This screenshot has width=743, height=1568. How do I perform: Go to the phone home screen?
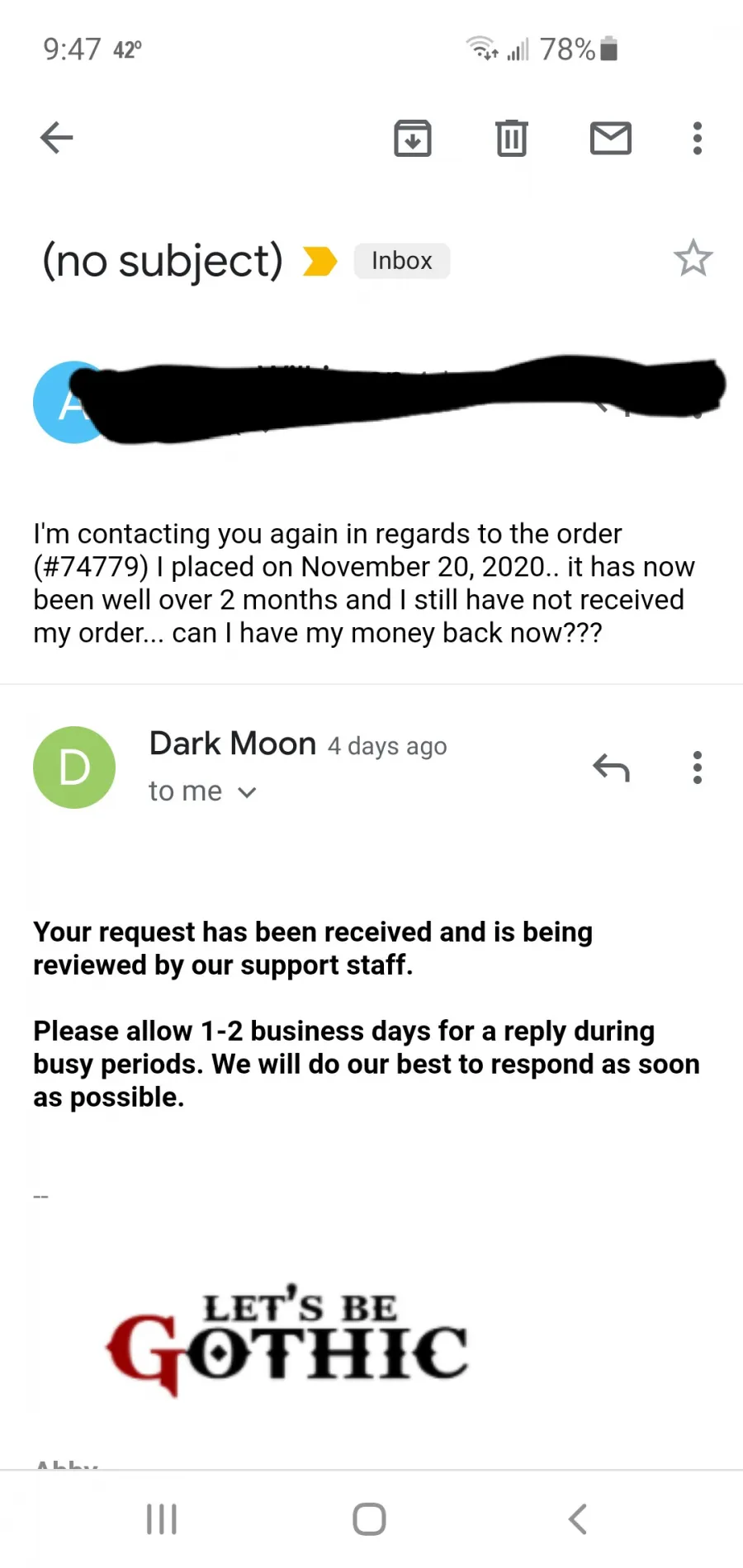pyautogui.click(x=369, y=1518)
